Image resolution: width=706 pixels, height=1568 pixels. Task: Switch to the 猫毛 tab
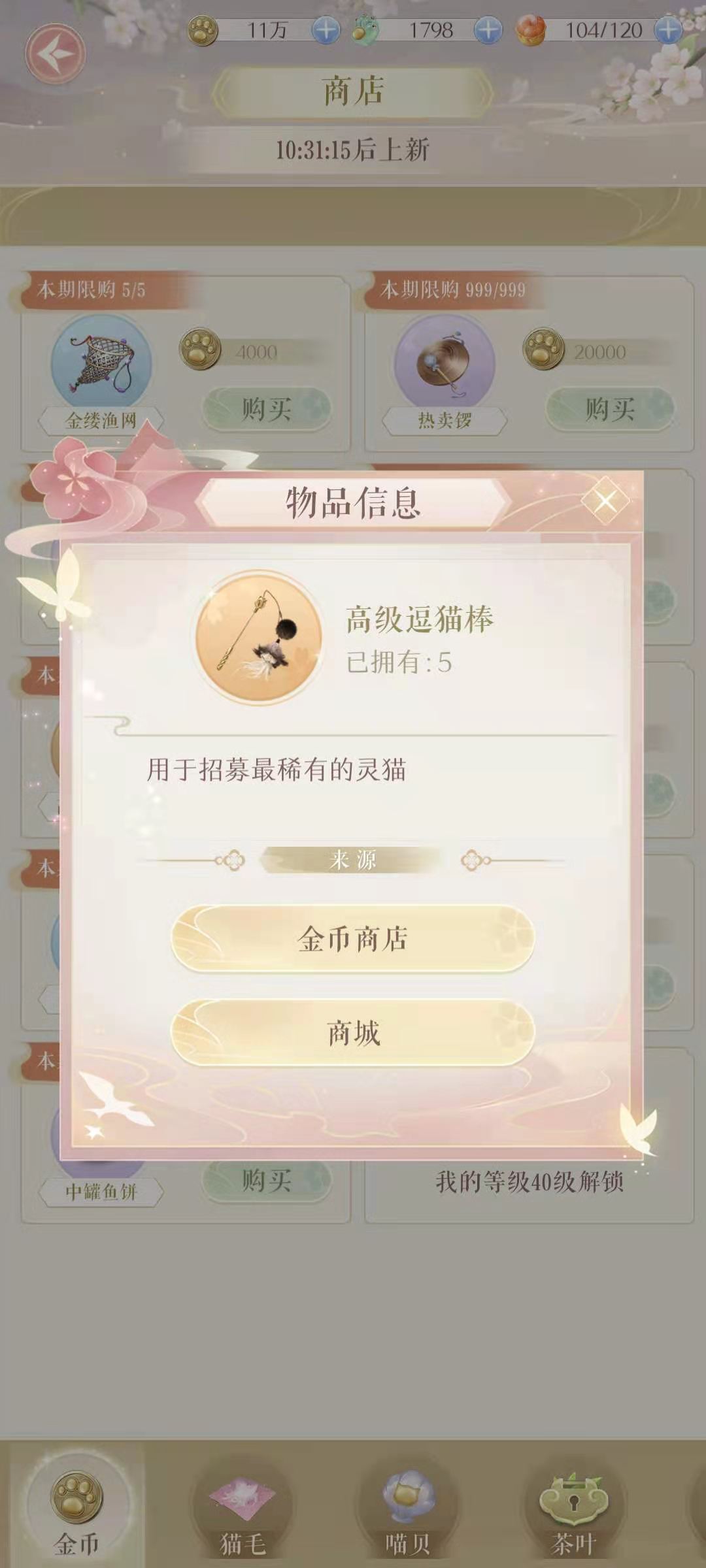(242, 1509)
